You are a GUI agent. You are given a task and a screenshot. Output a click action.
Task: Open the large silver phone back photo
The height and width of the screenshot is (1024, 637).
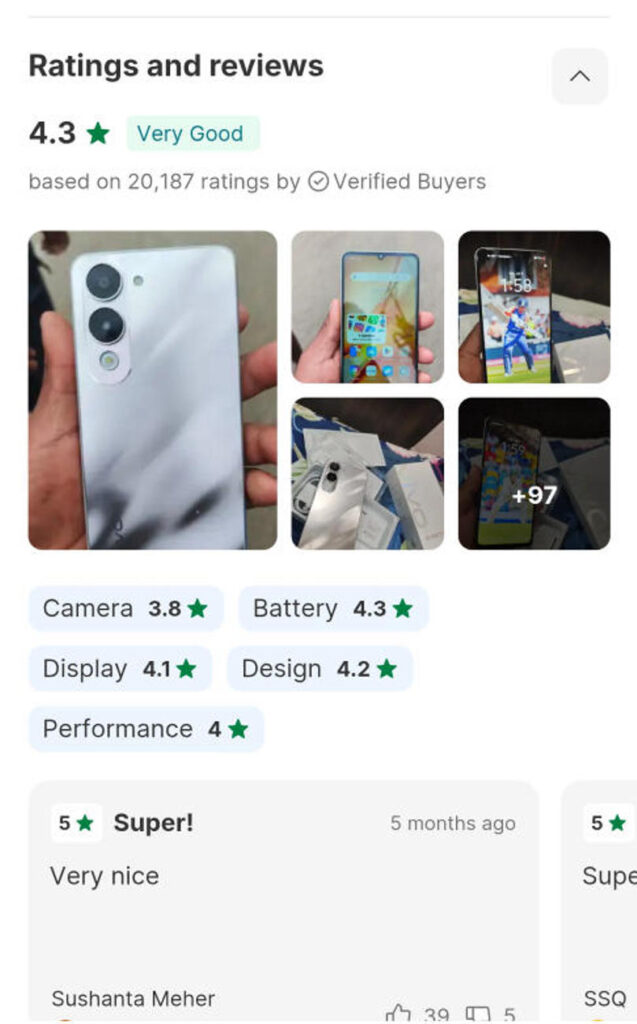point(152,390)
